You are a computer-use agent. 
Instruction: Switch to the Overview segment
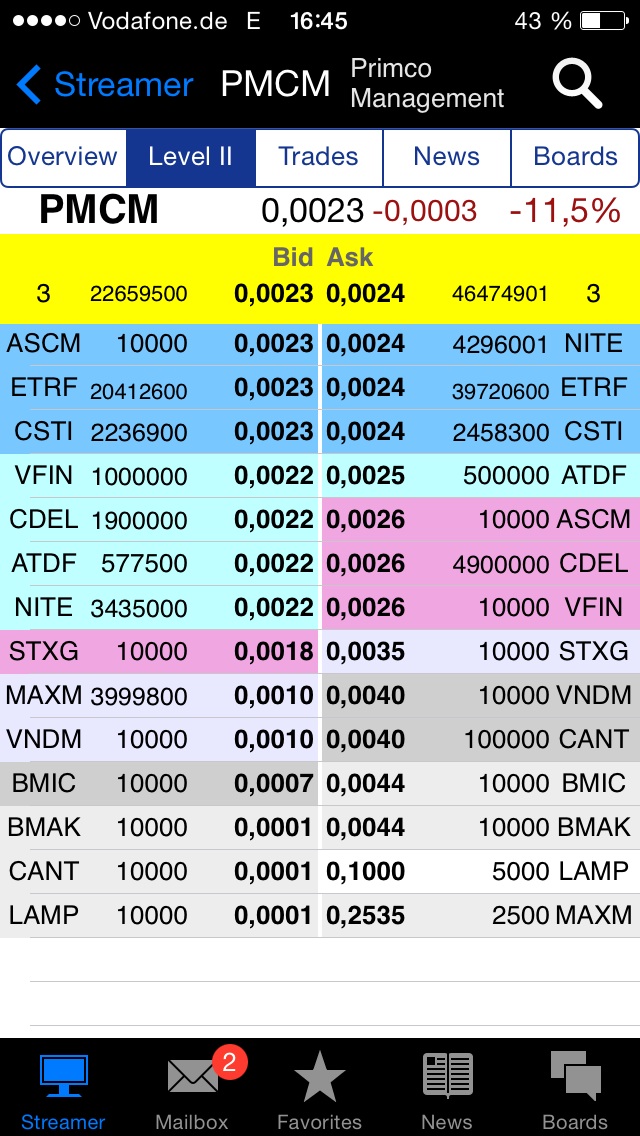pyautogui.click(x=63, y=157)
